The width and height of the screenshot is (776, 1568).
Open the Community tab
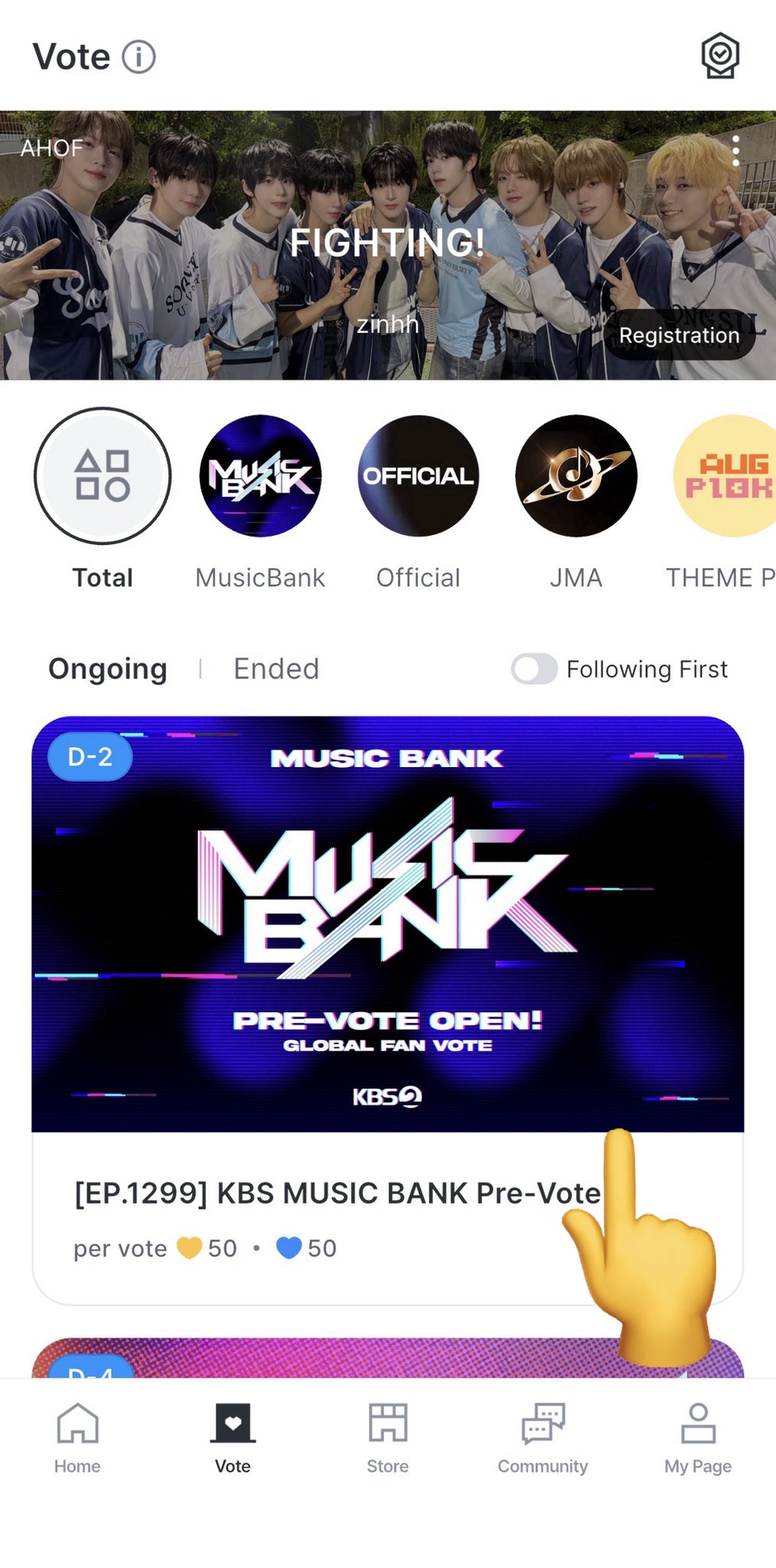pyautogui.click(x=543, y=1439)
